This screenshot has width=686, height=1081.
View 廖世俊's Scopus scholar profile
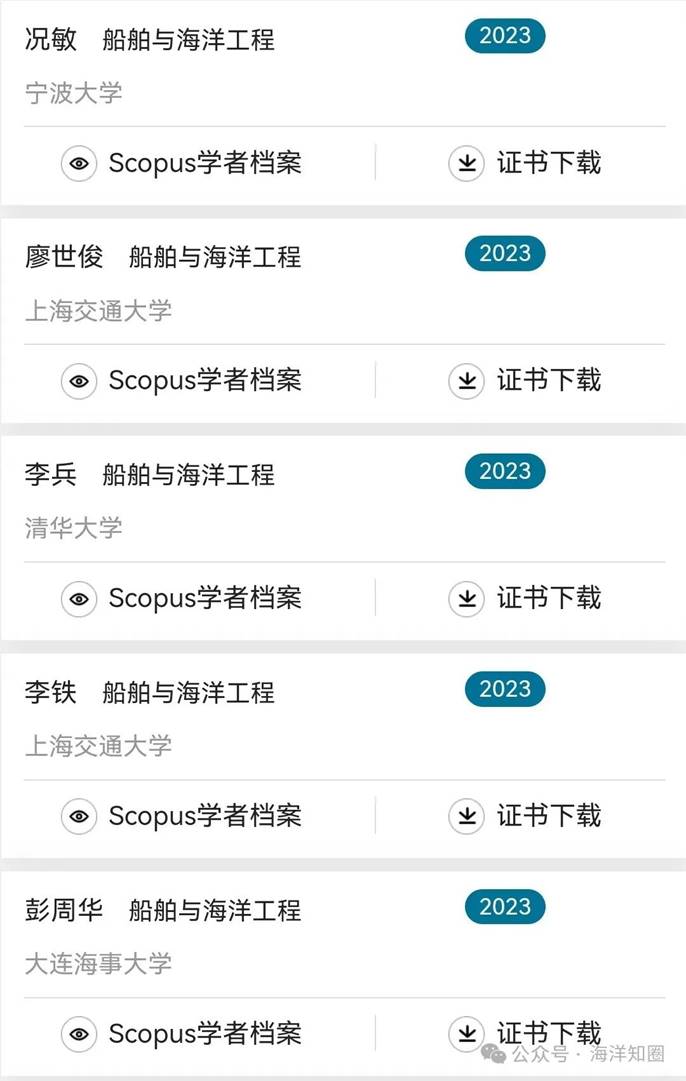tap(182, 381)
